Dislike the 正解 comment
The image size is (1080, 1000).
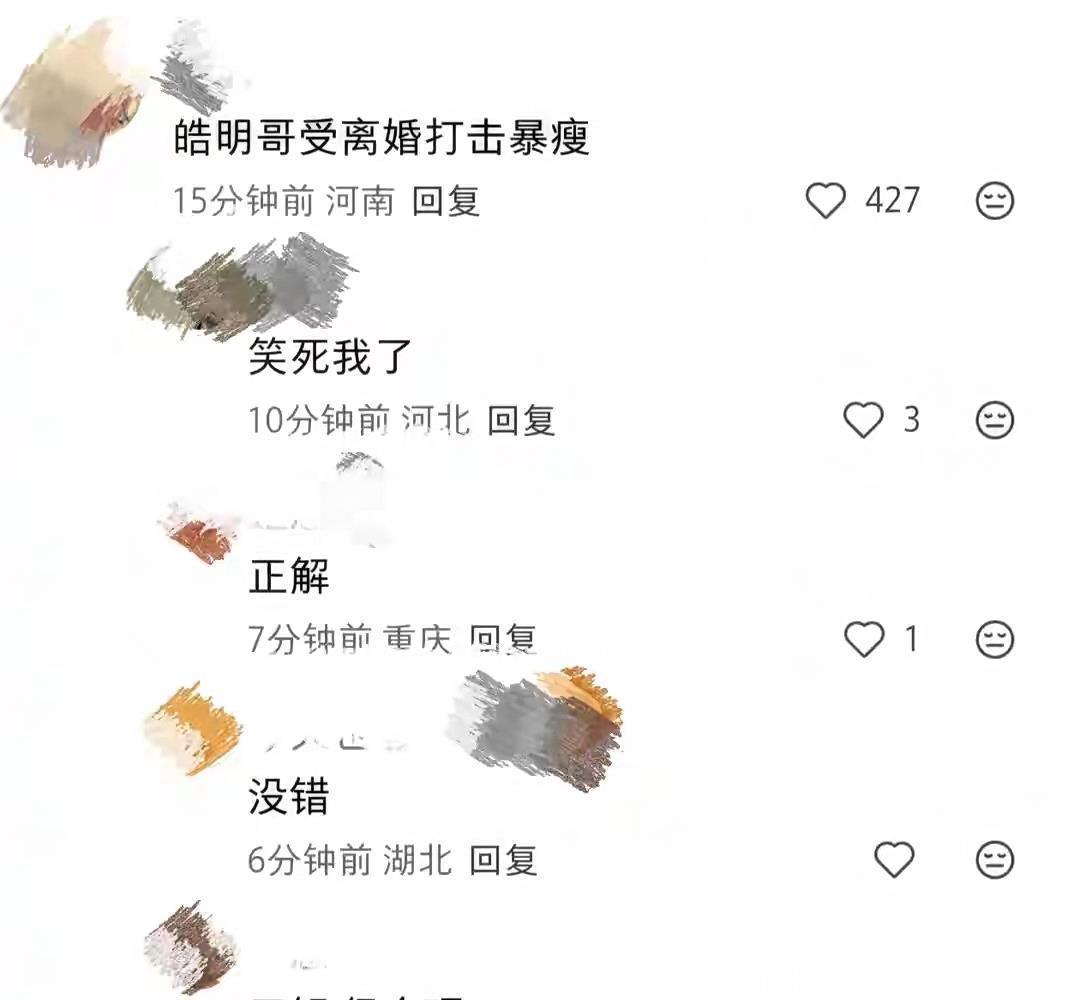pyautogui.click(x=994, y=639)
